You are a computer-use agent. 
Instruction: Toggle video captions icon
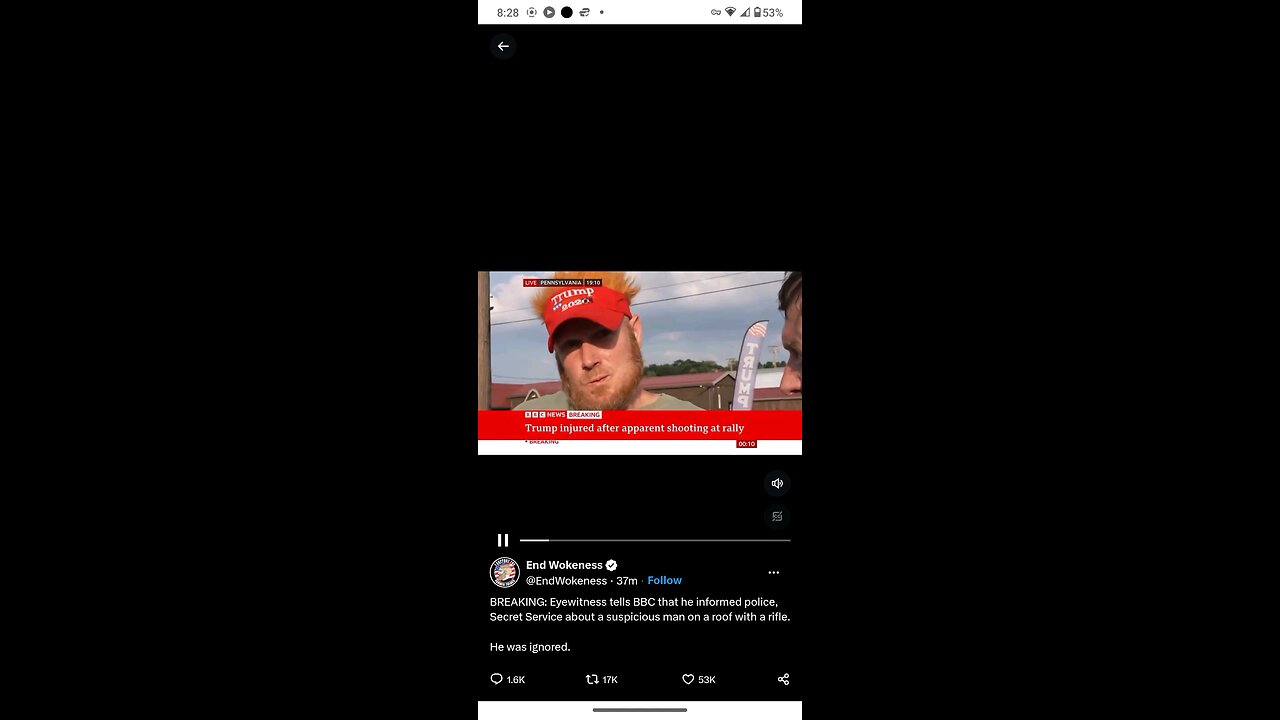(777, 517)
